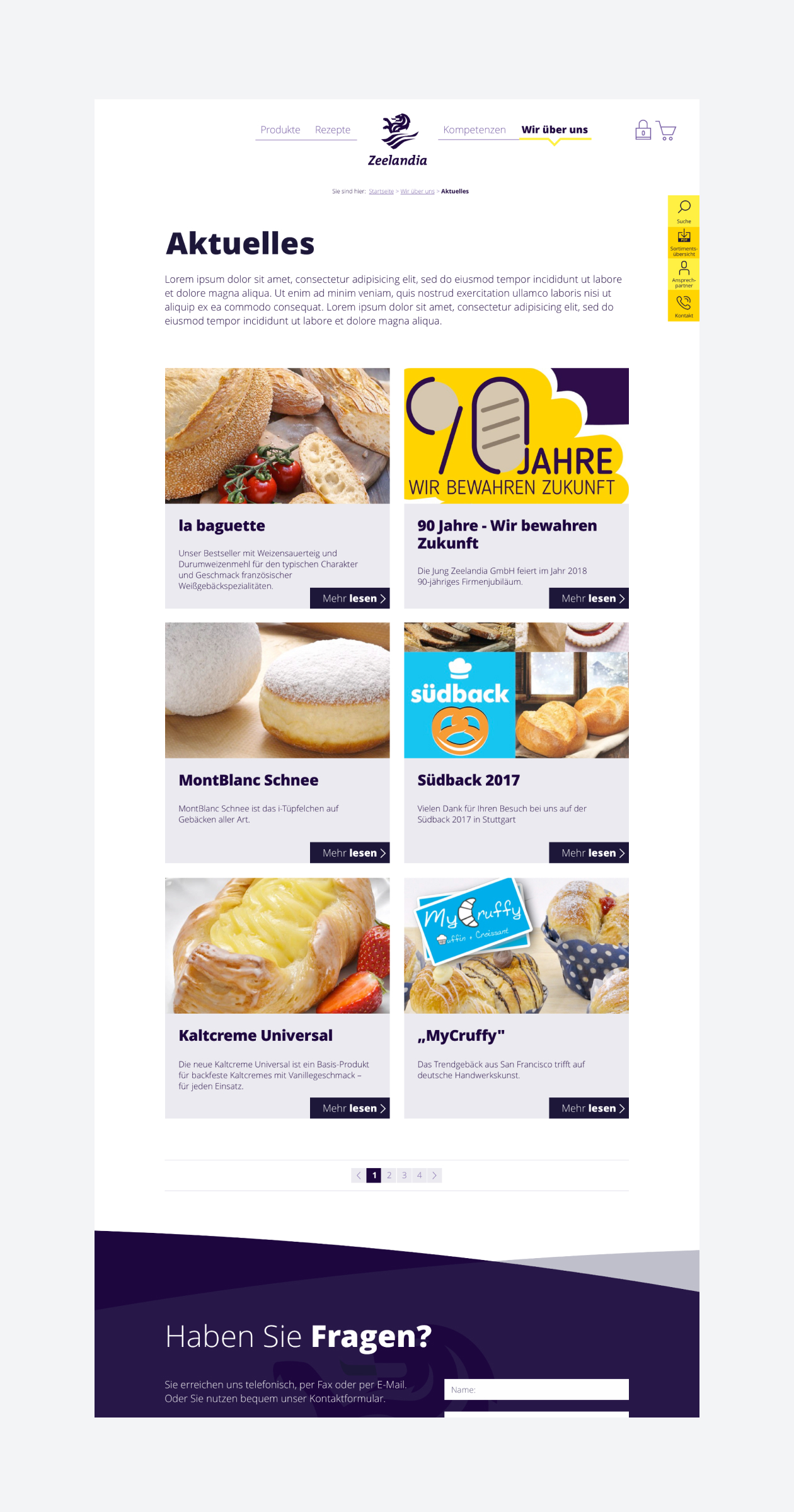
Task: Open the Kompetenzen menu
Action: 475,130
